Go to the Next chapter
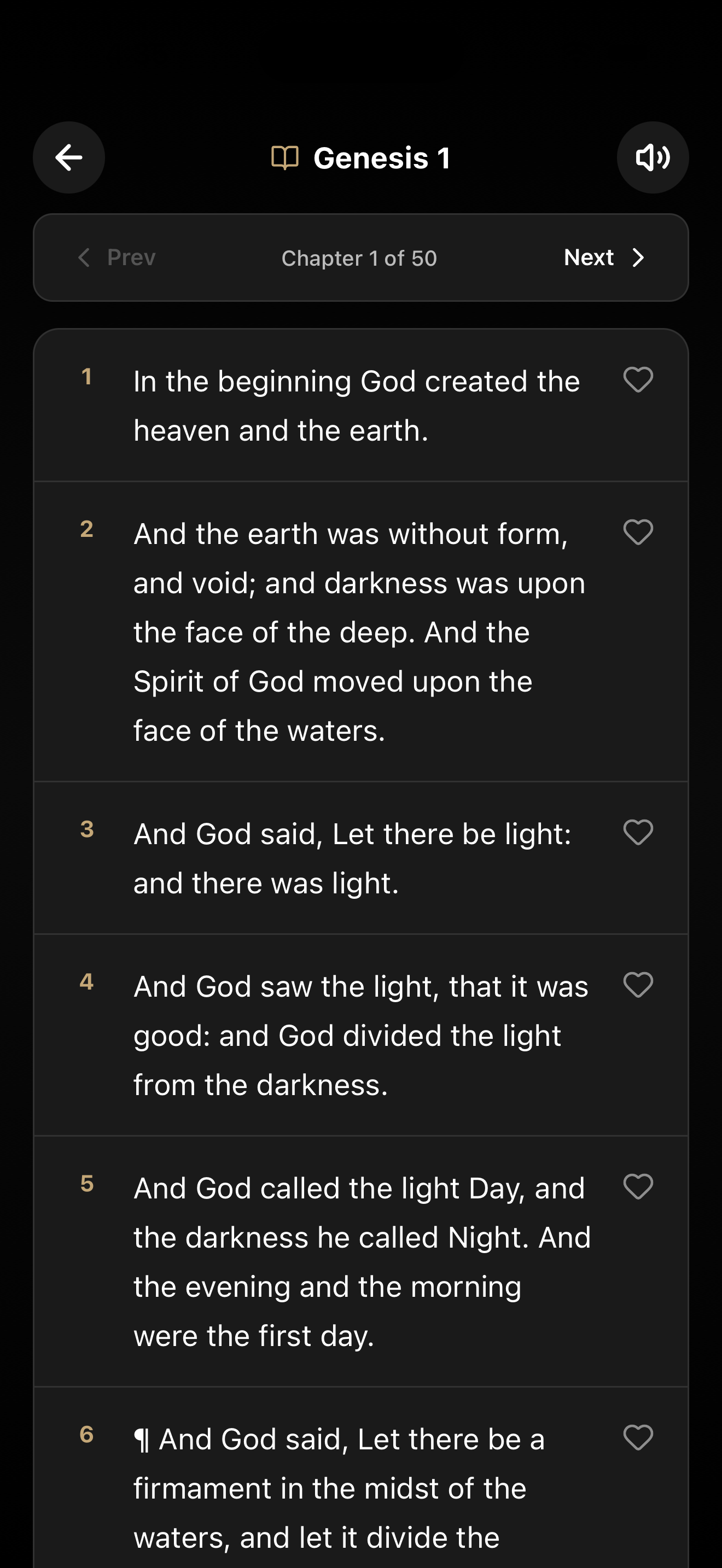Image resolution: width=722 pixels, height=1568 pixels. [604, 258]
